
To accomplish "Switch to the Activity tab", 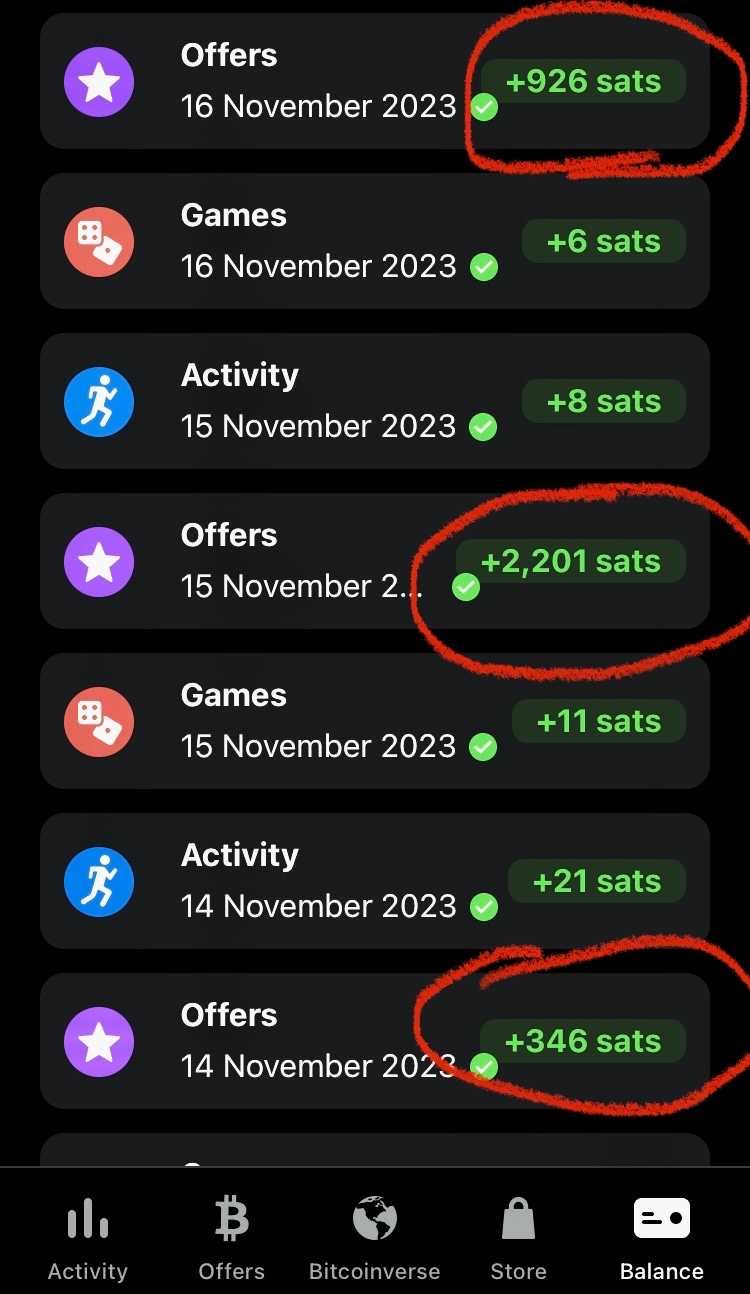I will click(x=88, y=1238).
